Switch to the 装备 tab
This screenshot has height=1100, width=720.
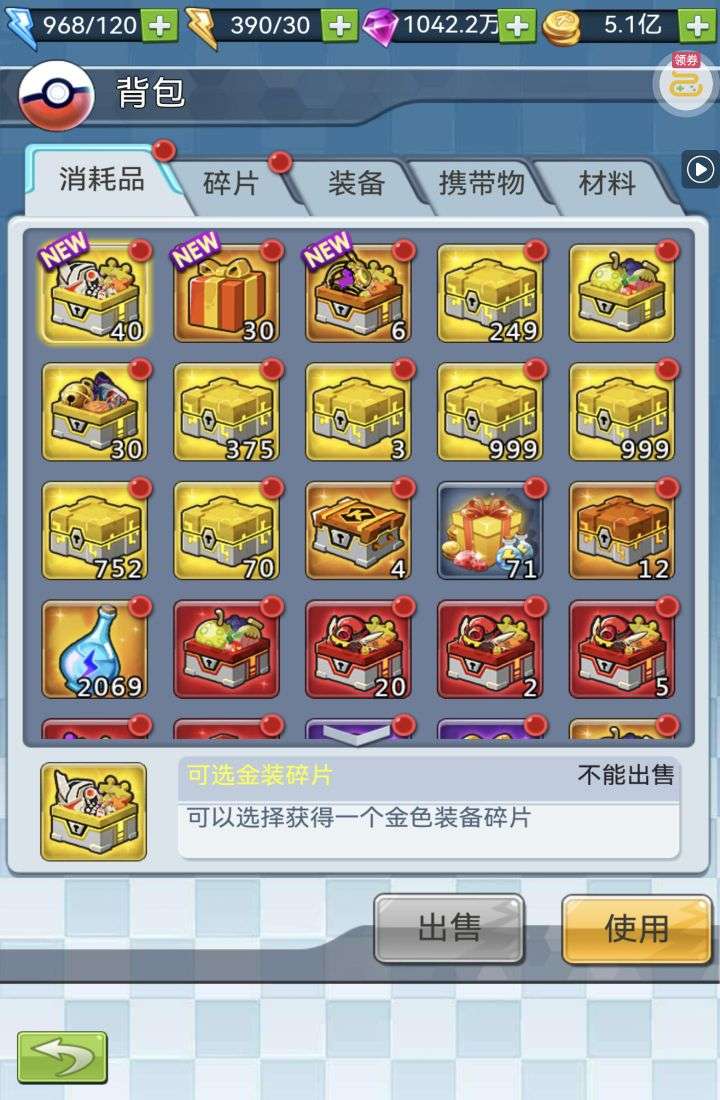[x=356, y=184]
